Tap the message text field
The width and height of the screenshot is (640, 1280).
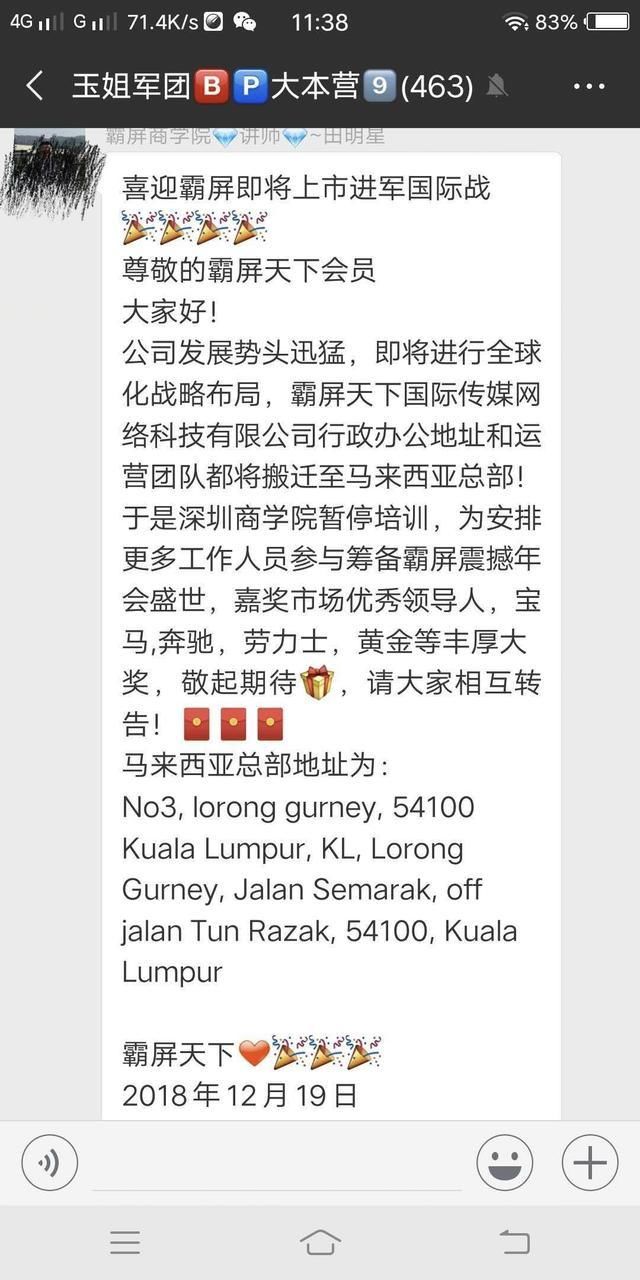(277, 1164)
